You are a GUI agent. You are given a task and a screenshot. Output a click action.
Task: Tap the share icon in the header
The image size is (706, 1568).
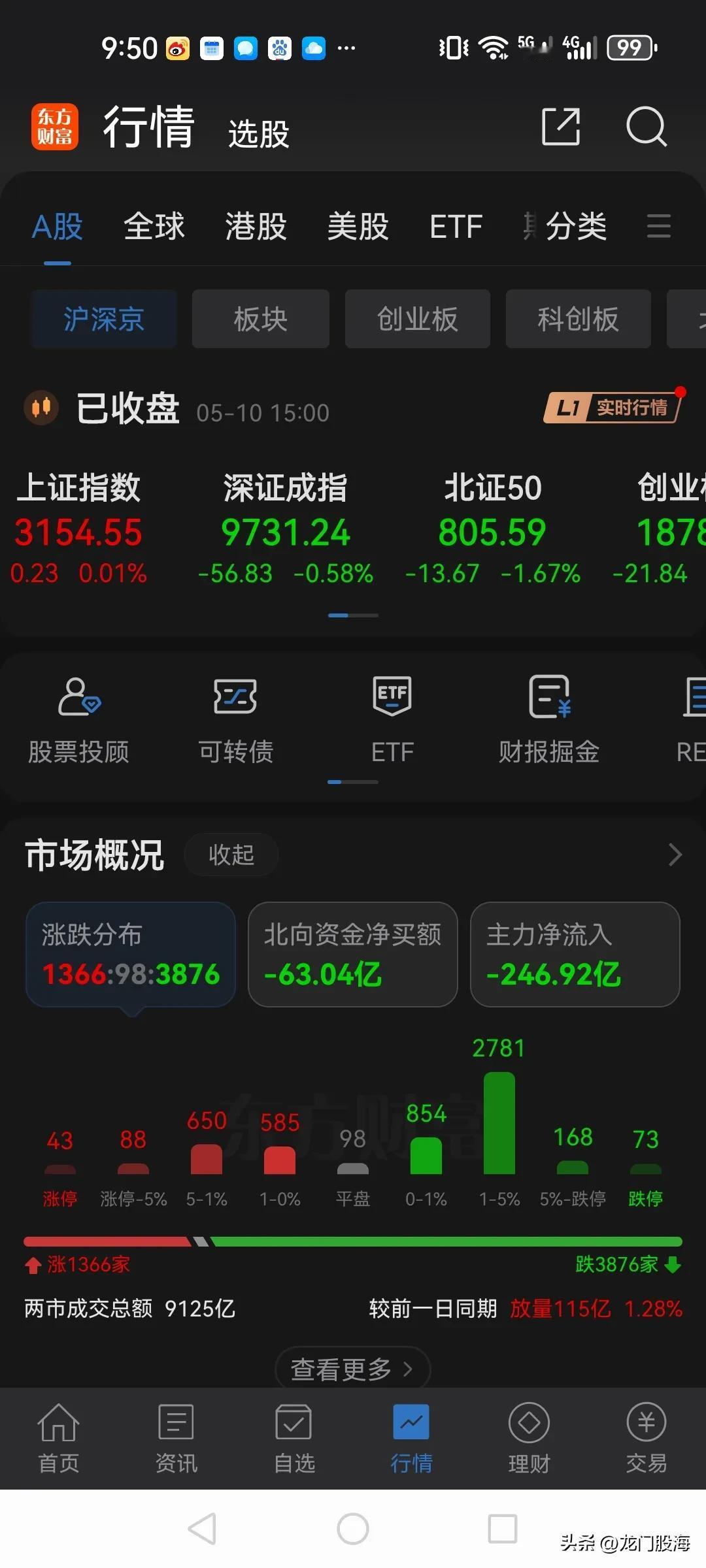(561, 126)
